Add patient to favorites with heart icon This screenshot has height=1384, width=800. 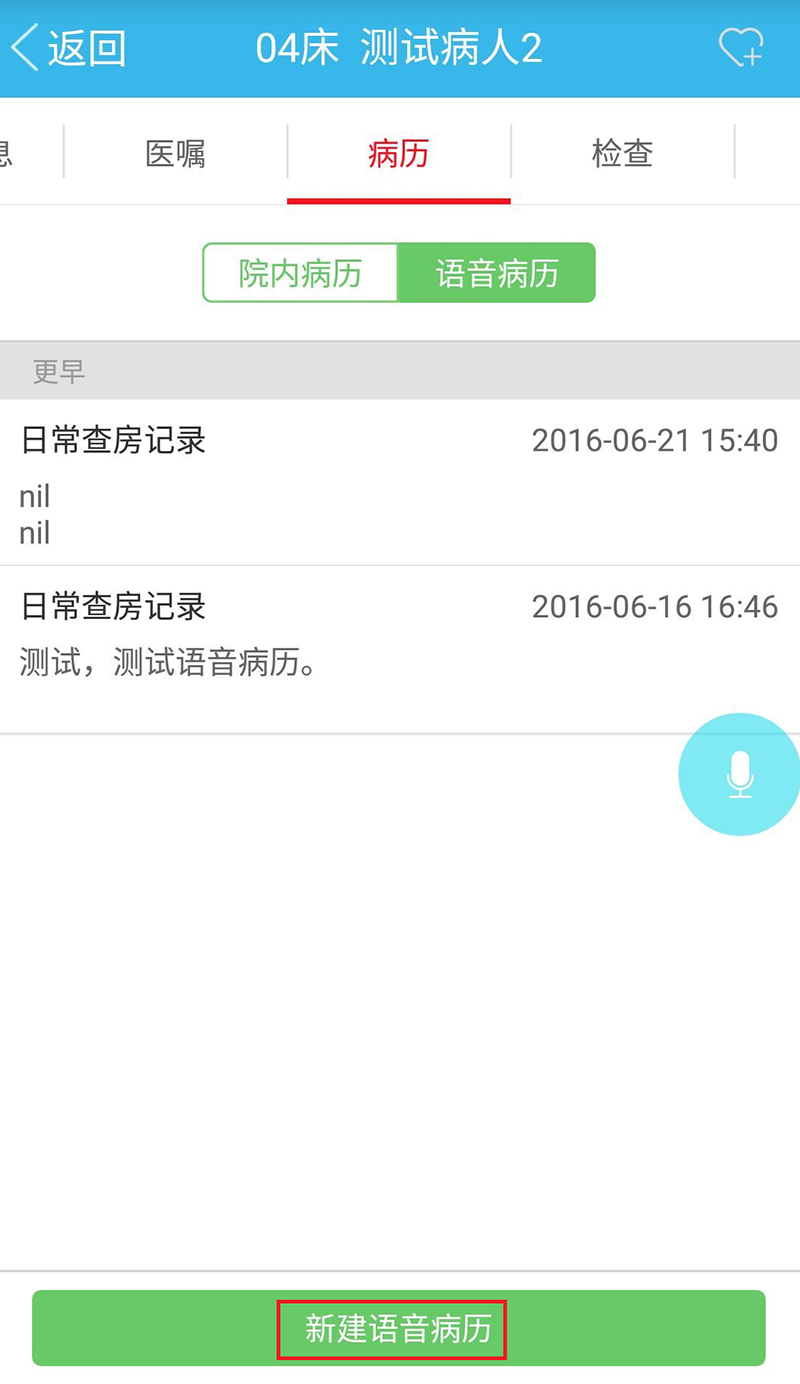tap(741, 48)
